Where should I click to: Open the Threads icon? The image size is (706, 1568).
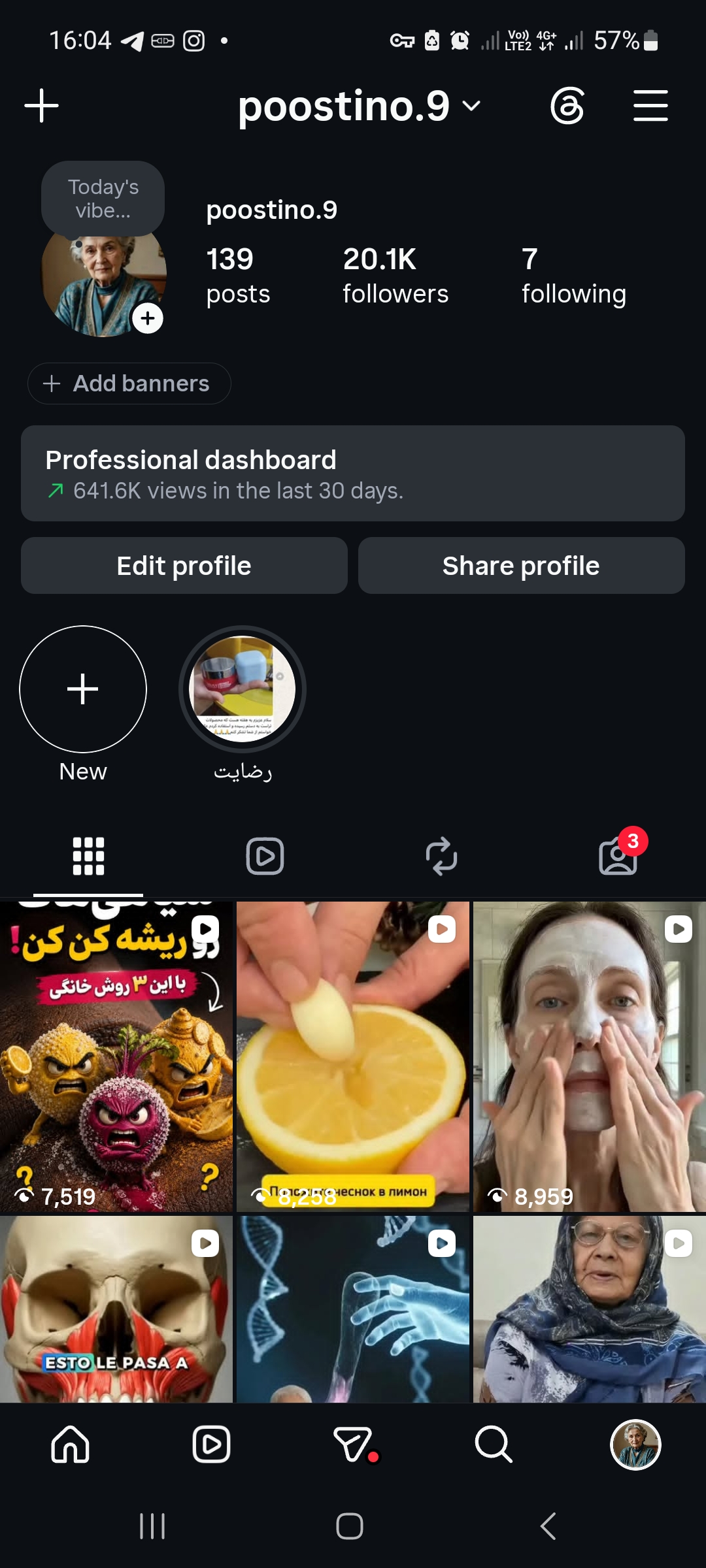click(567, 106)
